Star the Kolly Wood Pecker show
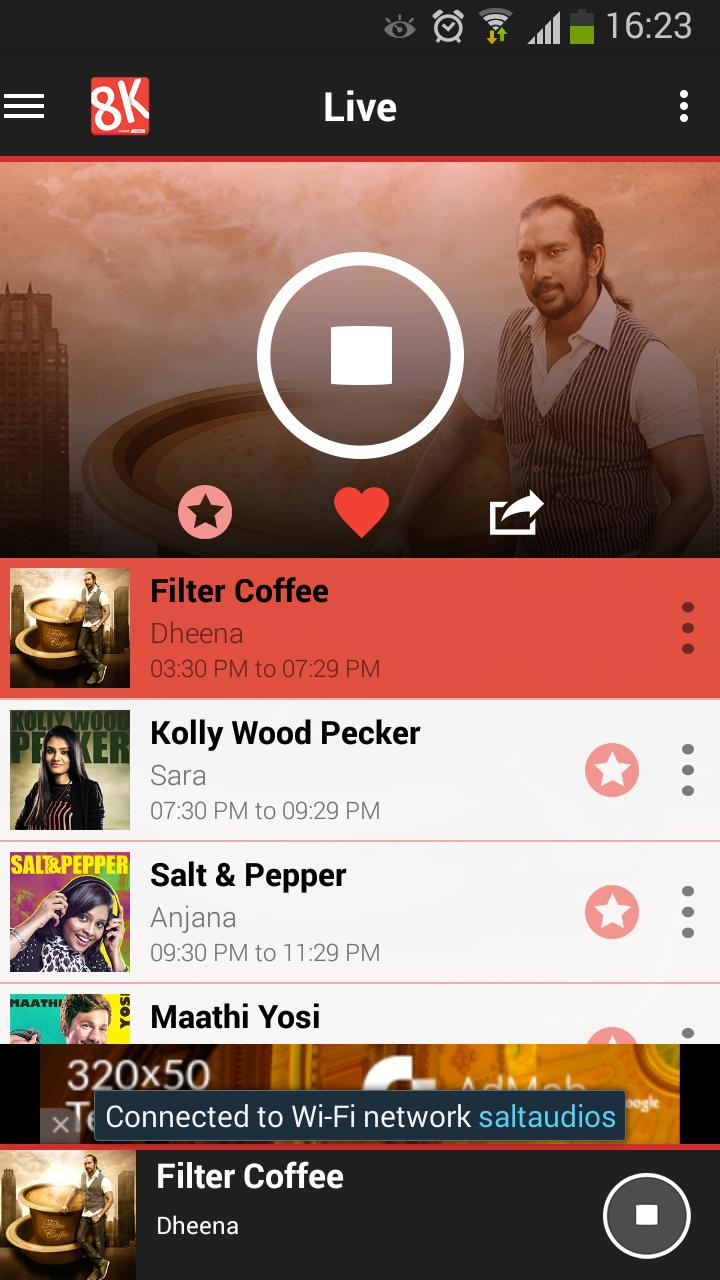 (x=612, y=770)
